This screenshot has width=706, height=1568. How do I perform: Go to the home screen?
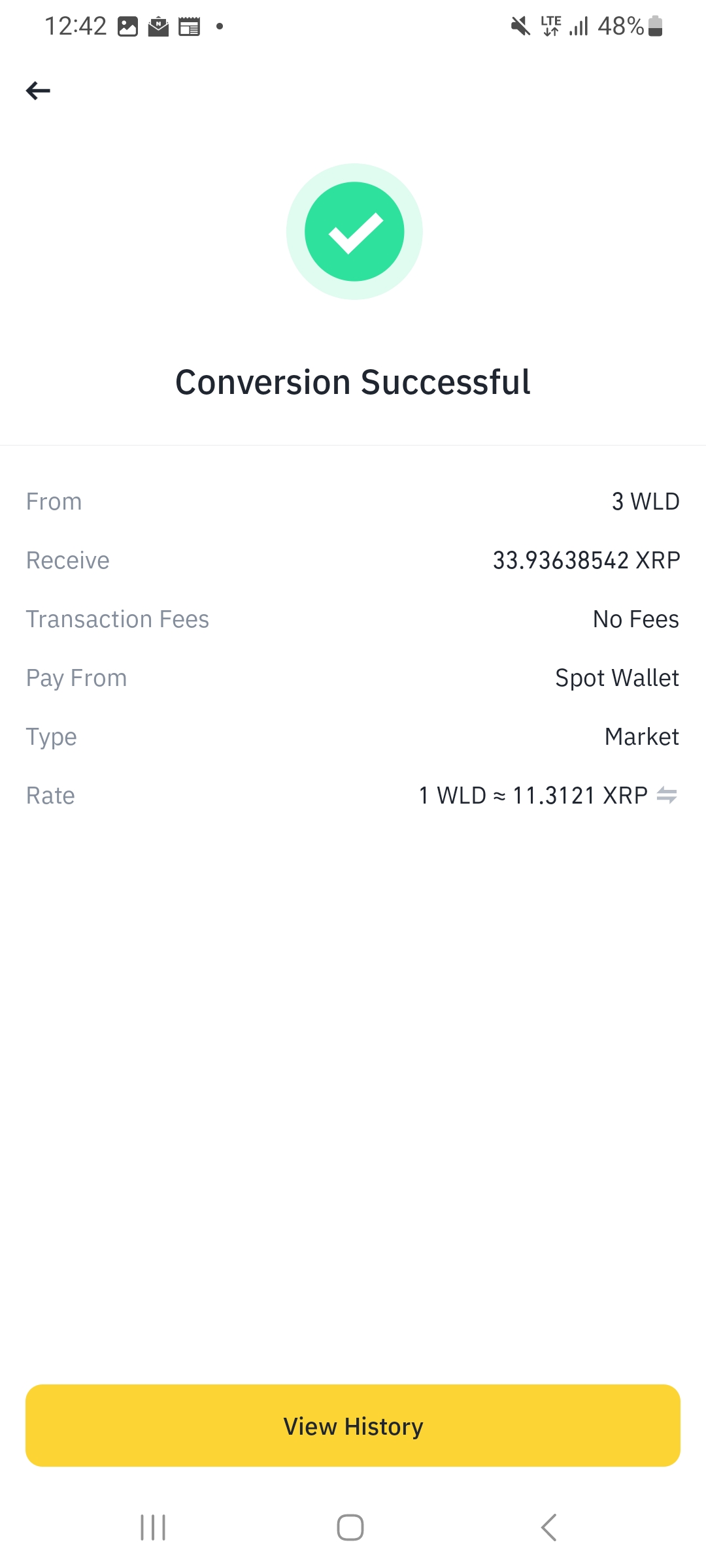tap(350, 1527)
